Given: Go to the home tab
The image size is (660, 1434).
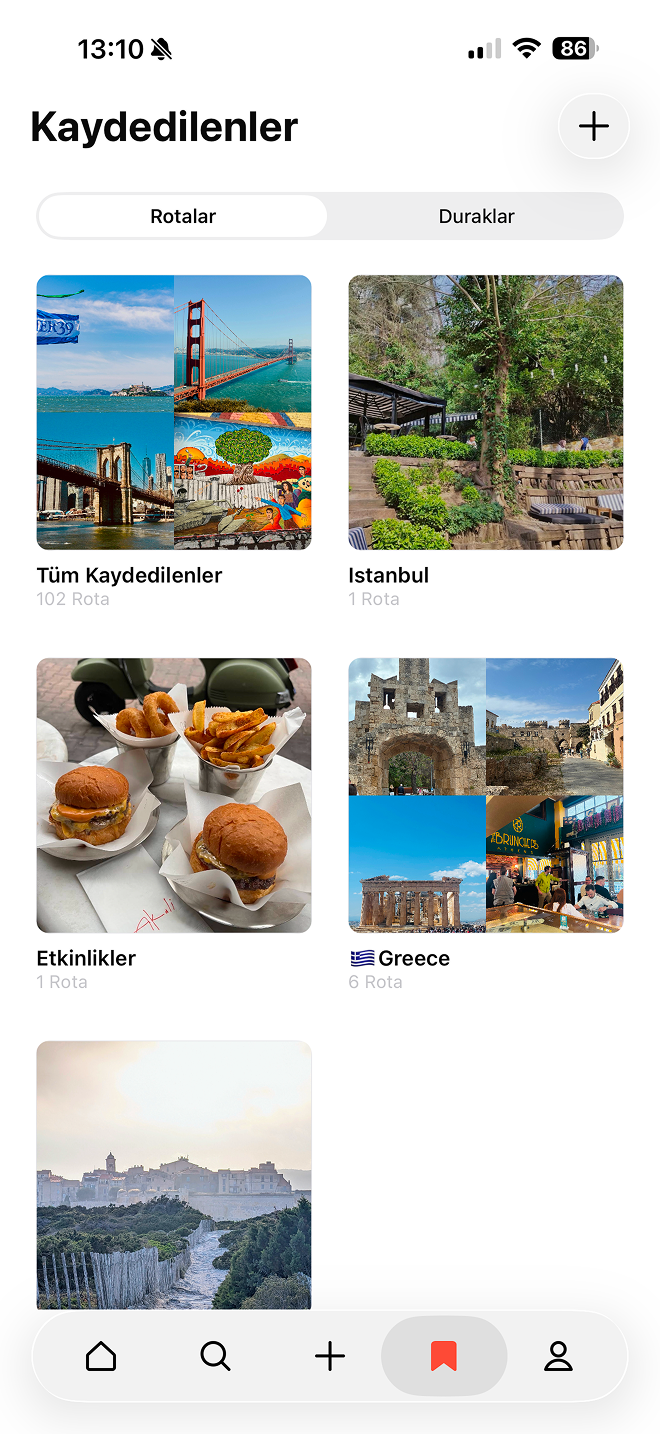Looking at the screenshot, I should pos(101,1356).
